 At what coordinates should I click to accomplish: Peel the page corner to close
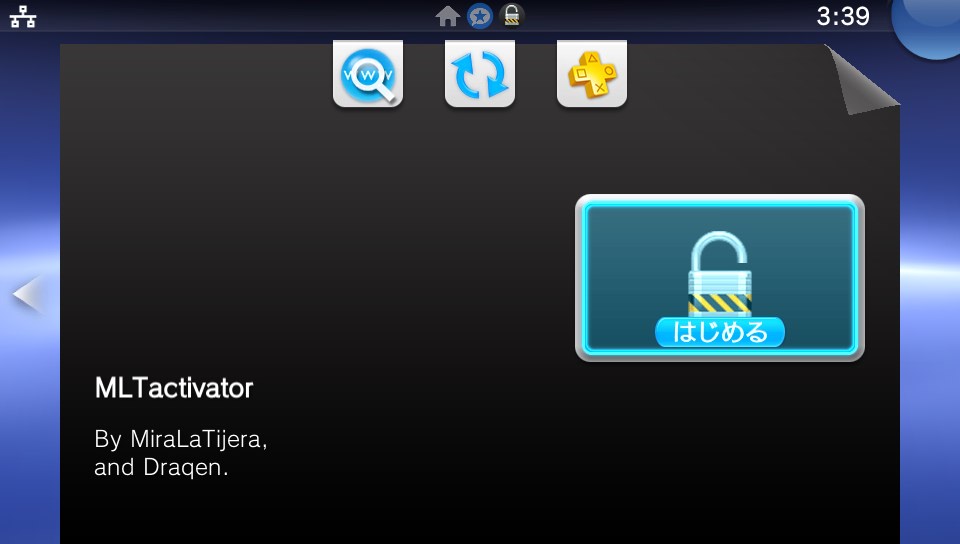(x=862, y=78)
